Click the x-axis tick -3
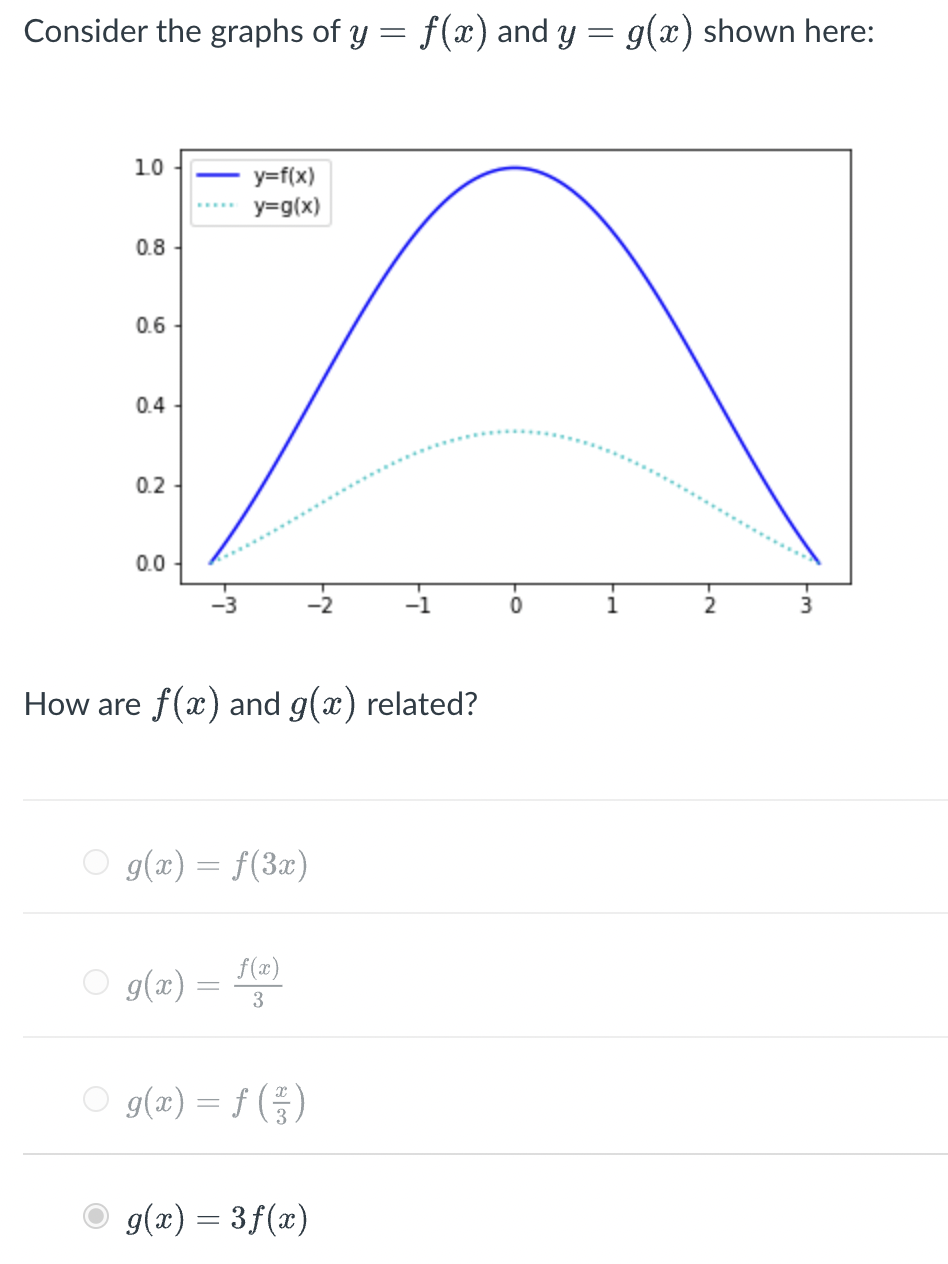Image resolution: width=948 pixels, height=1264 pixels. (x=222, y=605)
